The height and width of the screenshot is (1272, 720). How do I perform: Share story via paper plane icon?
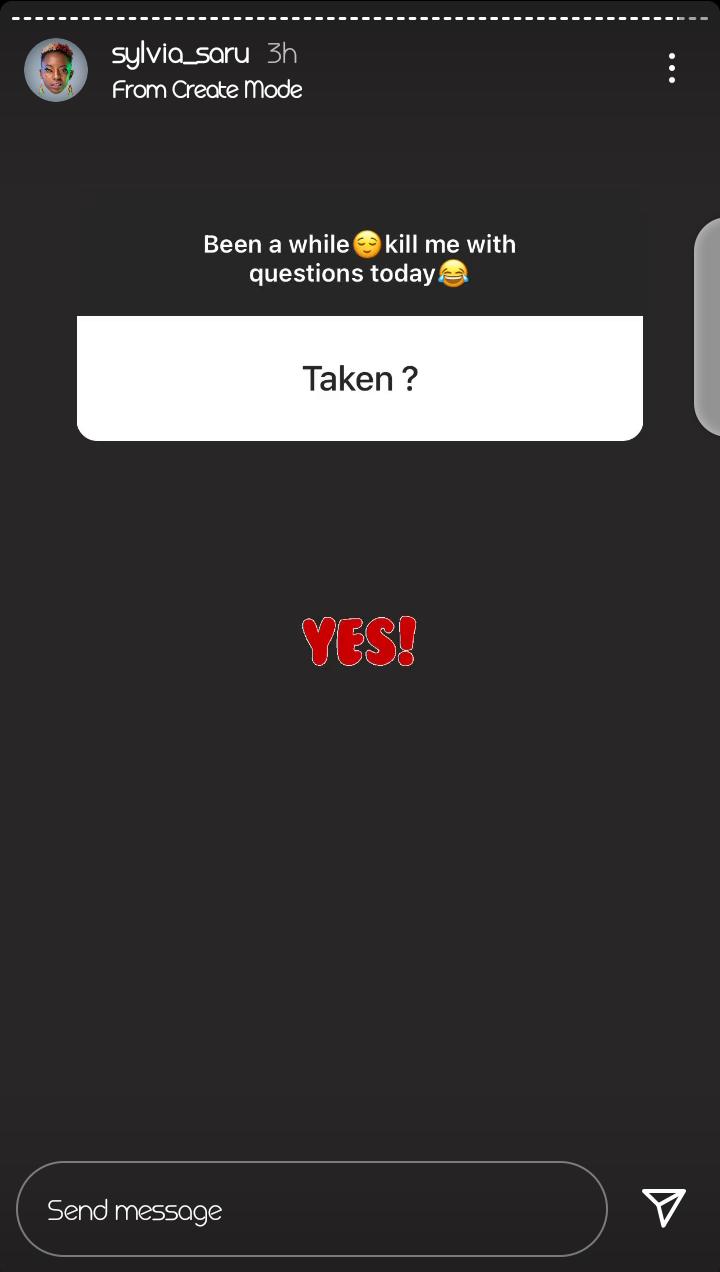point(664,1208)
